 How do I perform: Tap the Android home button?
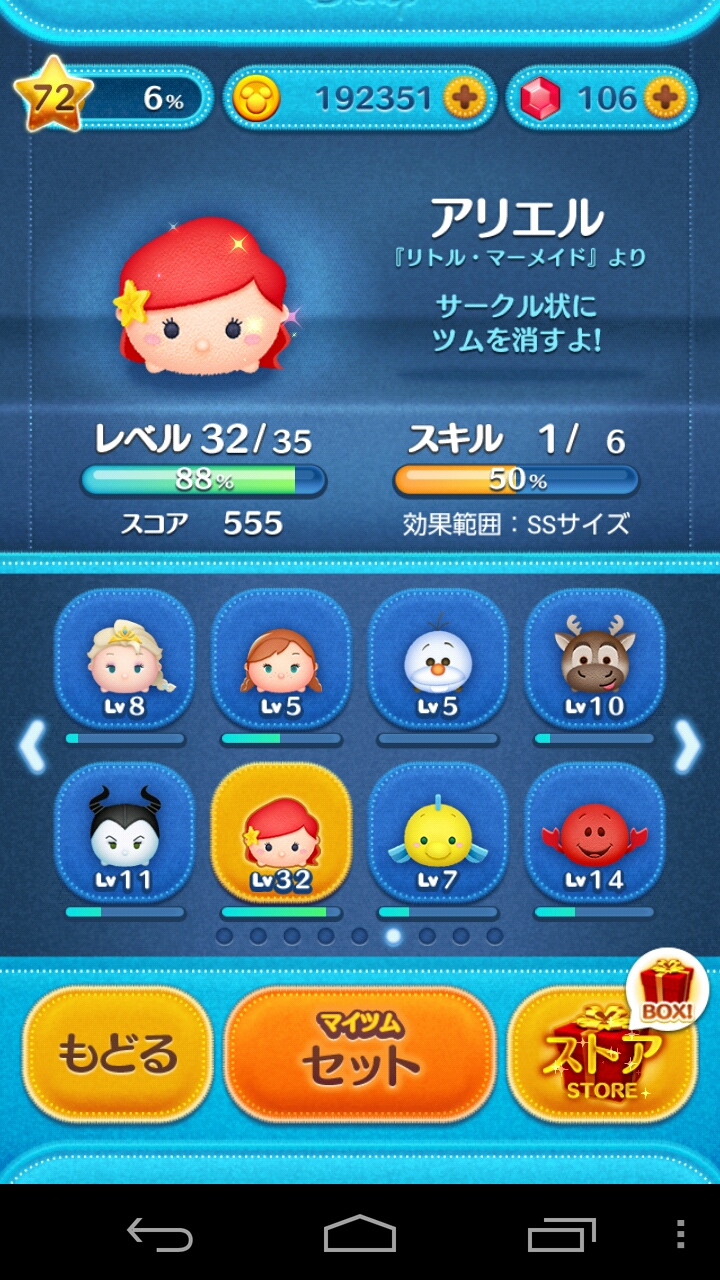(360, 1234)
